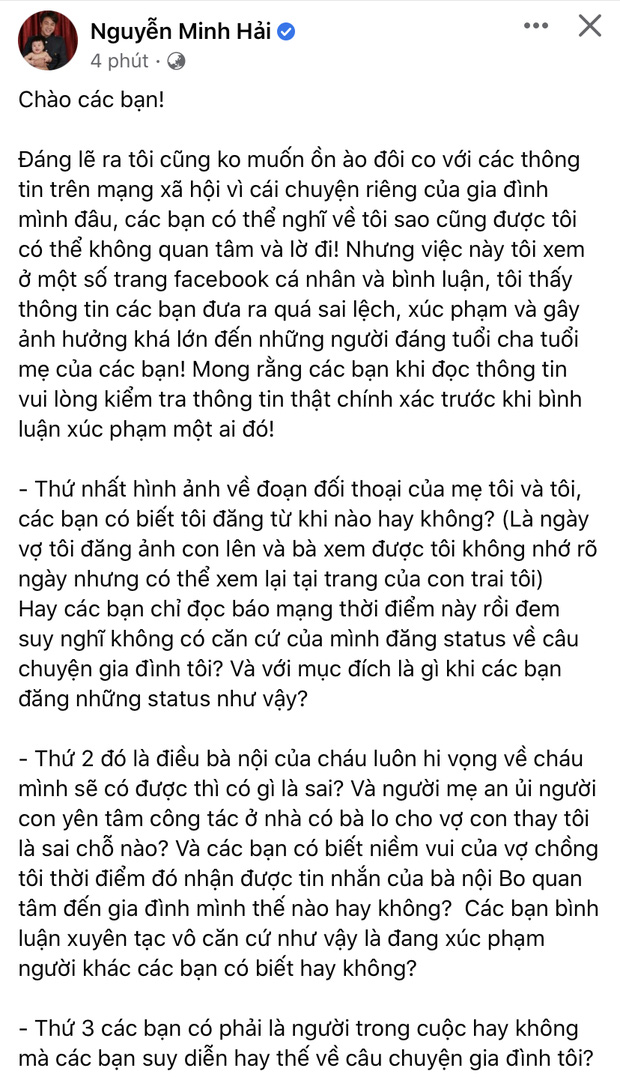620x1083 pixels.
Task: Open the three-dot post options menu
Action: 538,26
